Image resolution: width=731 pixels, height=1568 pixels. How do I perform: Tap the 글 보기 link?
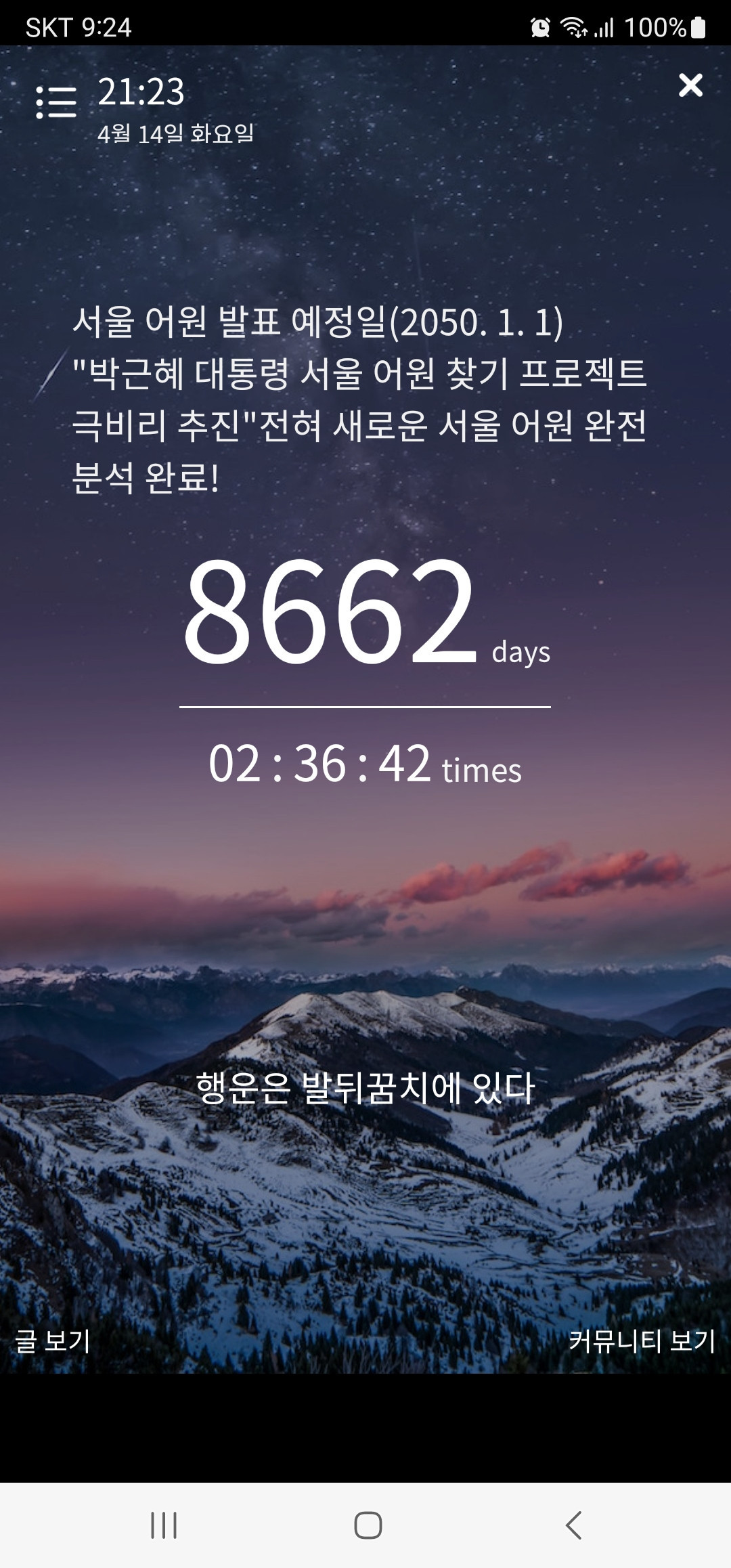pyautogui.click(x=53, y=1340)
